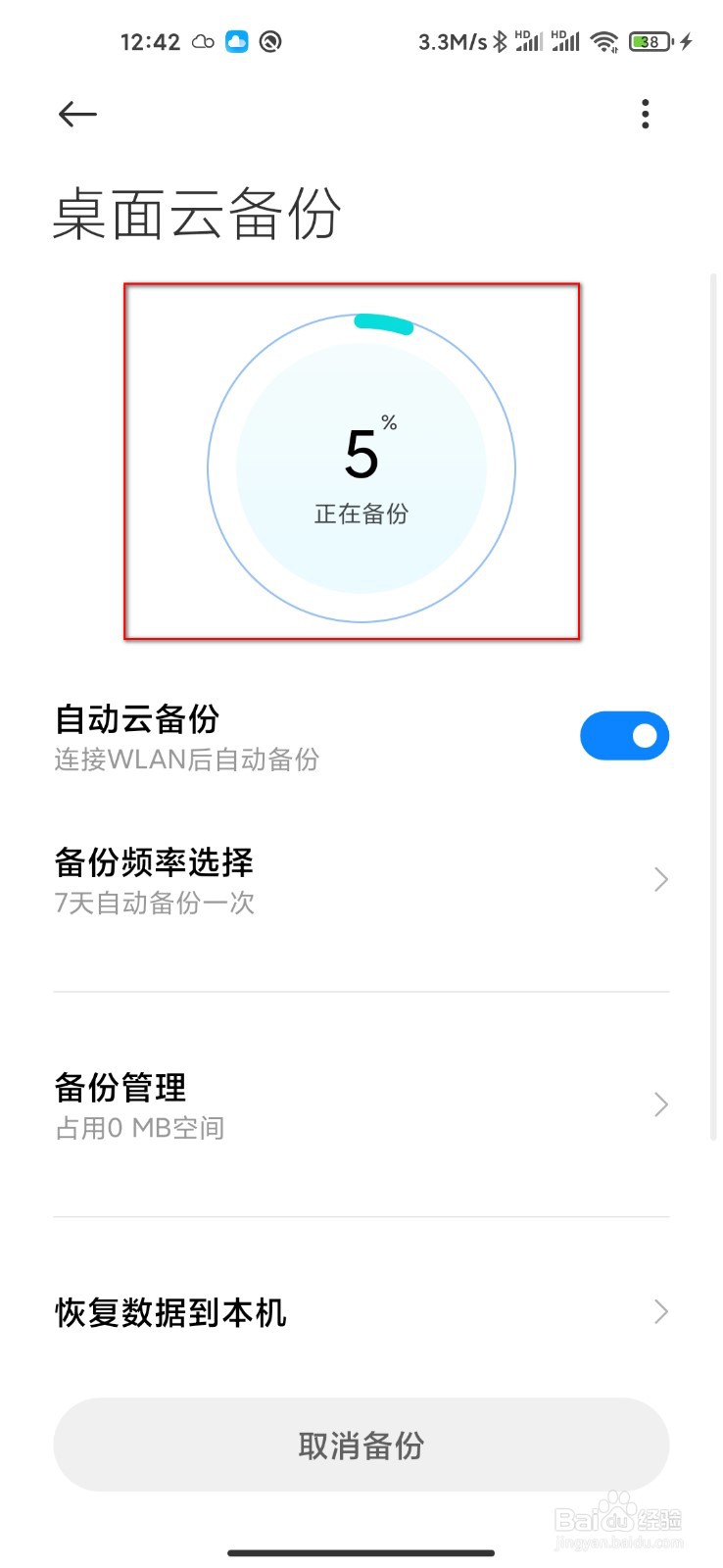Click the back arrow
Viewport: 723px width, 1568px height.
tap(77, 115)
